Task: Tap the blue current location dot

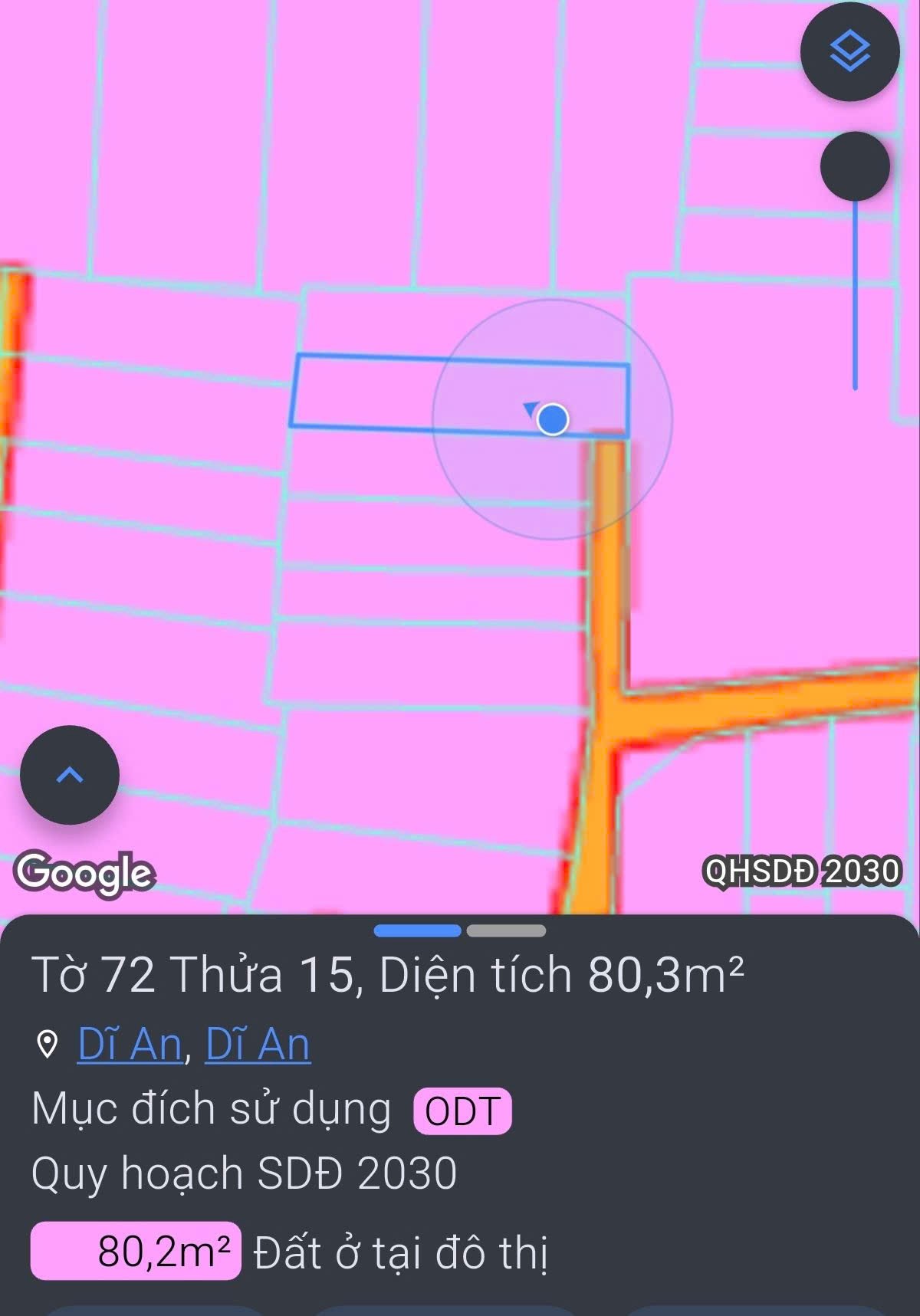Action: pyautogui.click(x=552, y=419)
